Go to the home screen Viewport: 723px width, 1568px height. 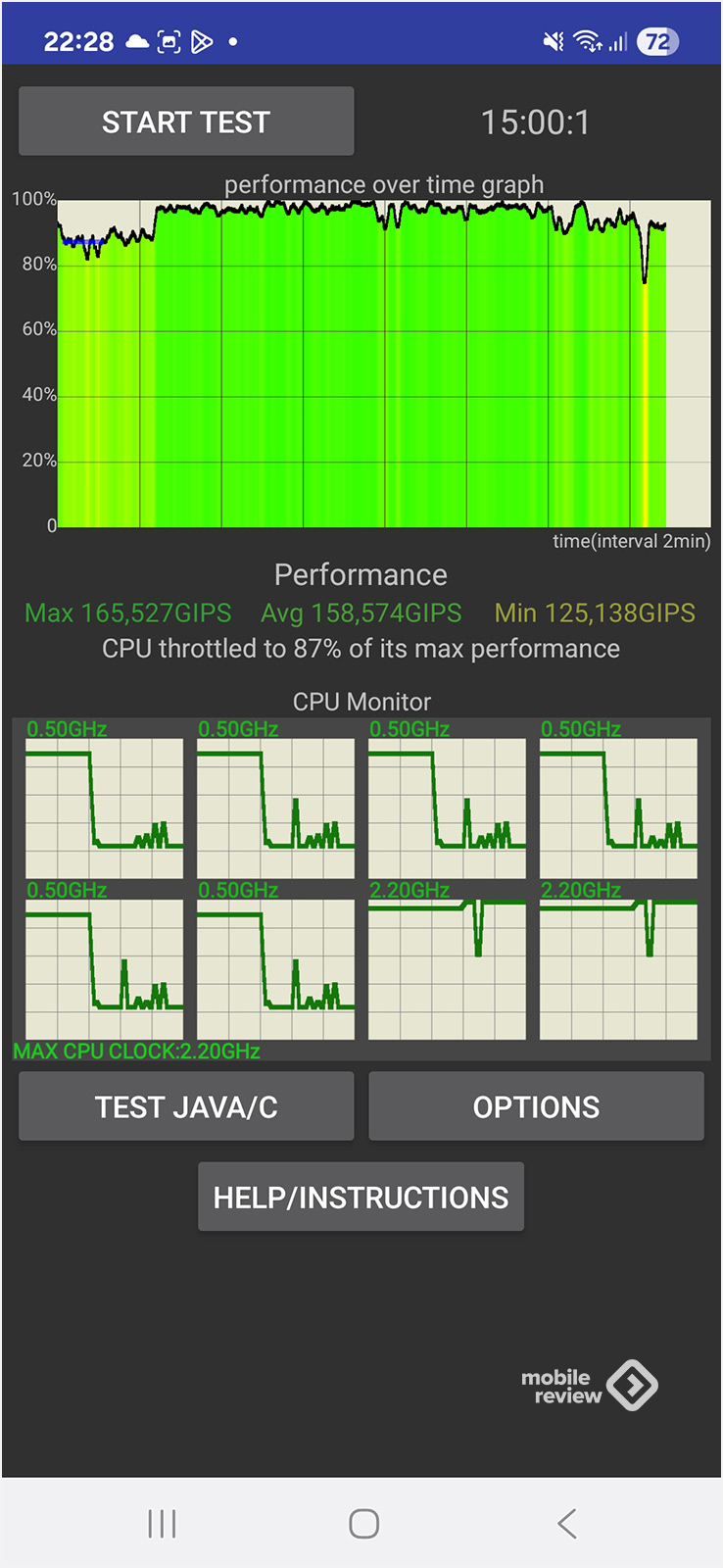coord(363,1523)
